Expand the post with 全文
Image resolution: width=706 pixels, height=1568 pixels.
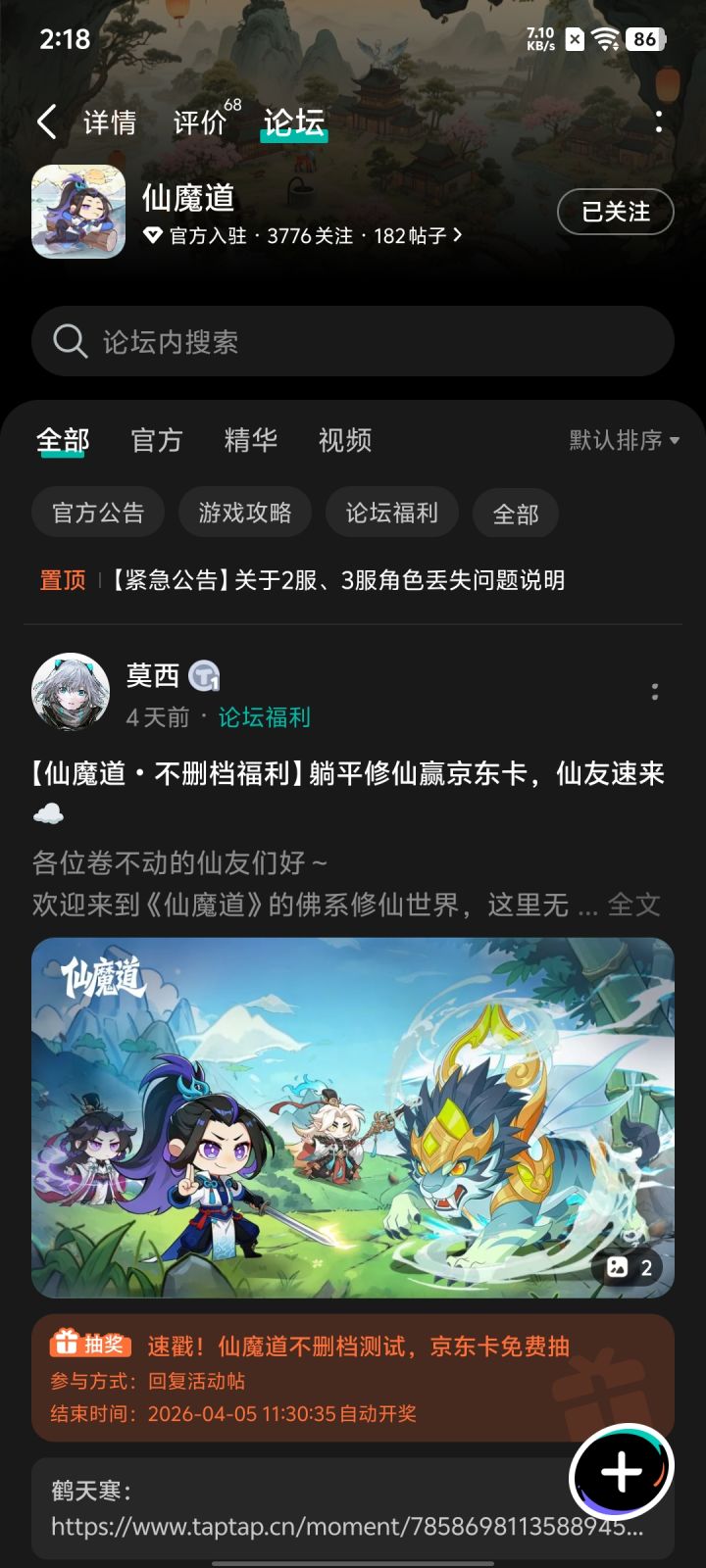coord(634,904)
